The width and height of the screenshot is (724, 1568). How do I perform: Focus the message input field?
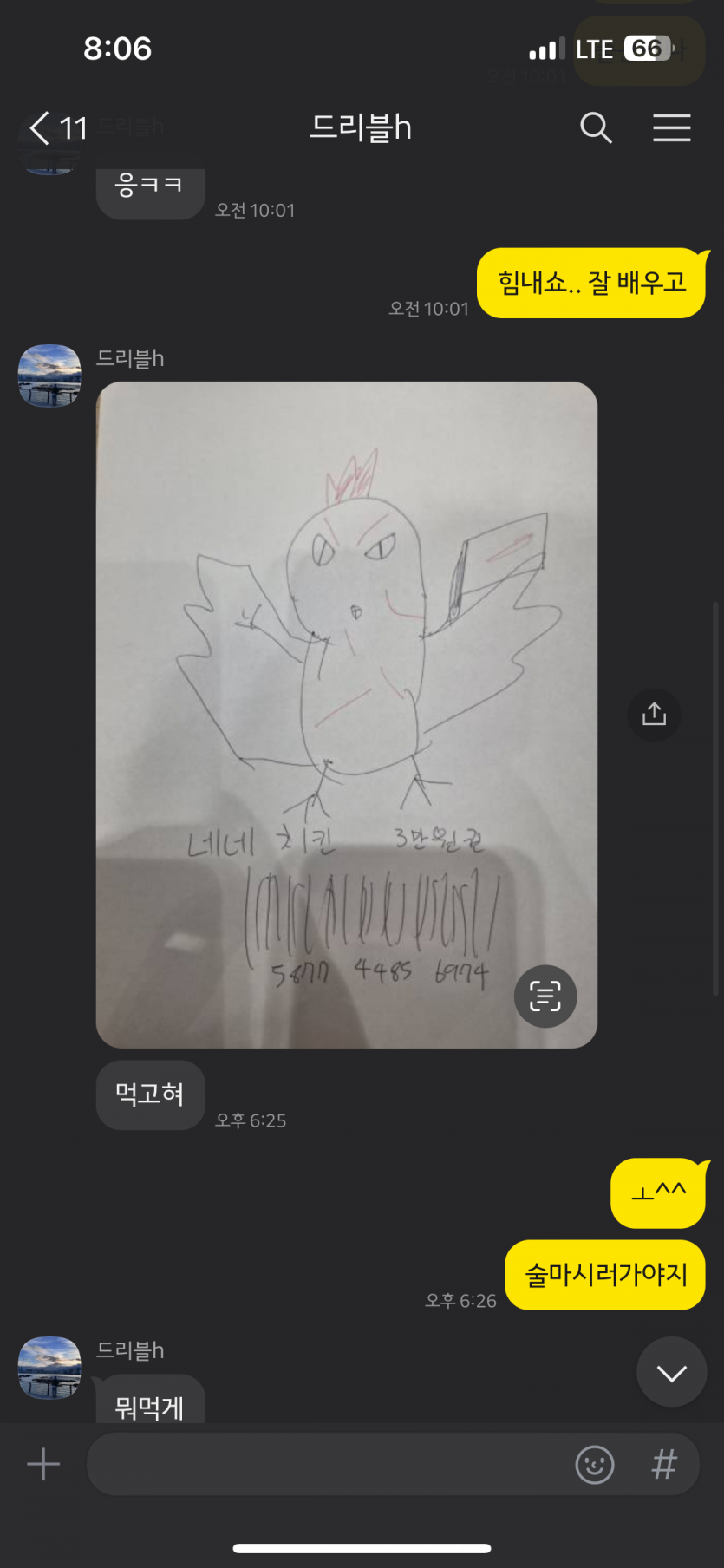pos(329,1464)
